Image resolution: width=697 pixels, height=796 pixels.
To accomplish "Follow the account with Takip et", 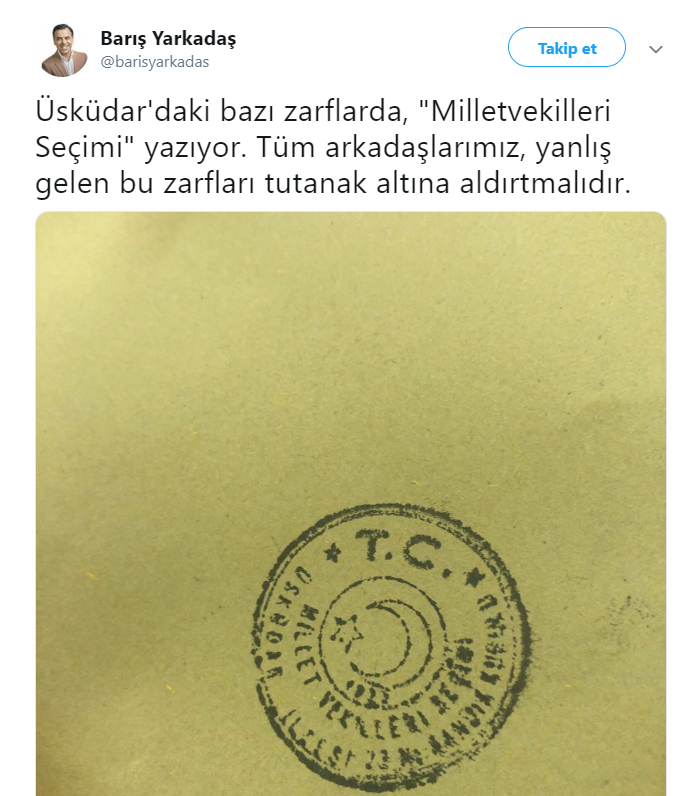I will pos(566,48).
